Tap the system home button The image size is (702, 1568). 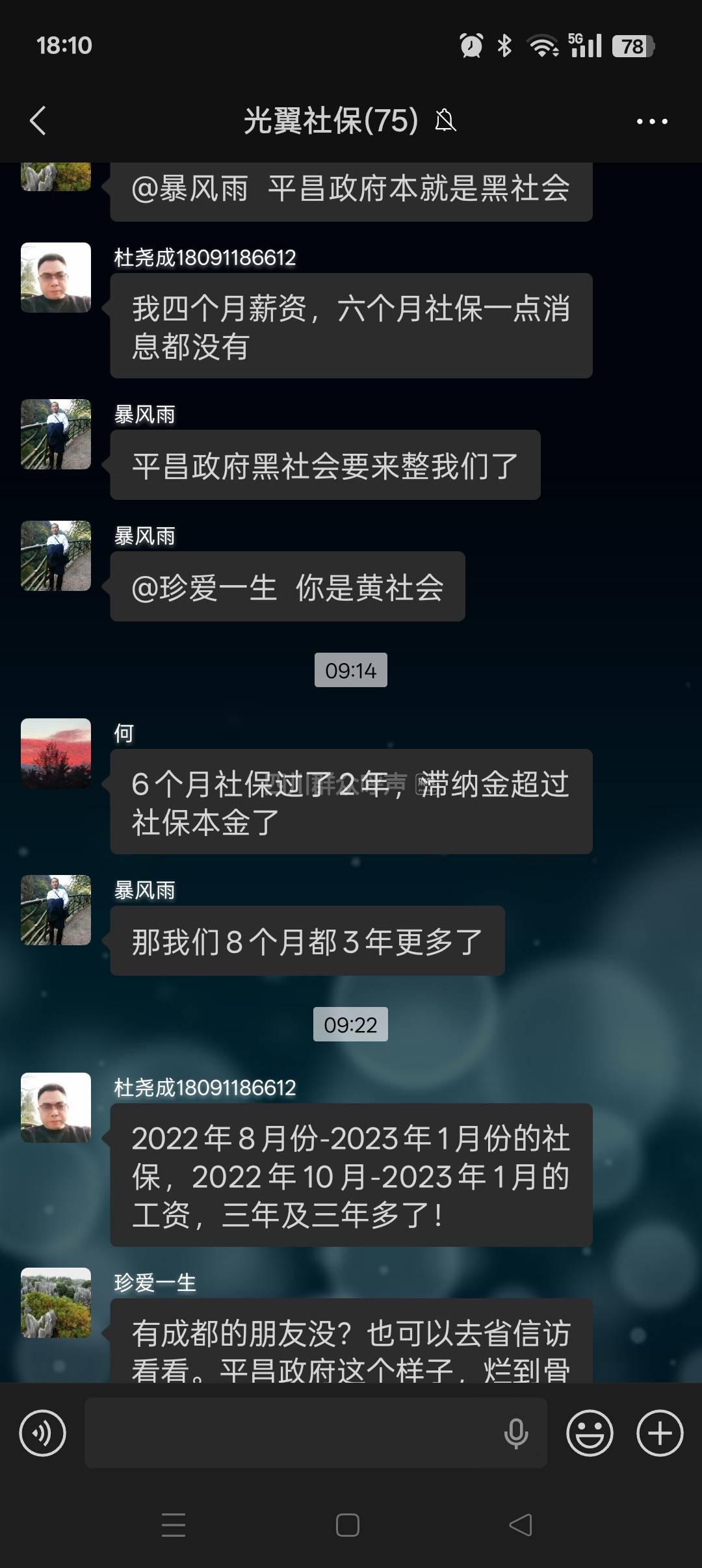coord(348,1525)
